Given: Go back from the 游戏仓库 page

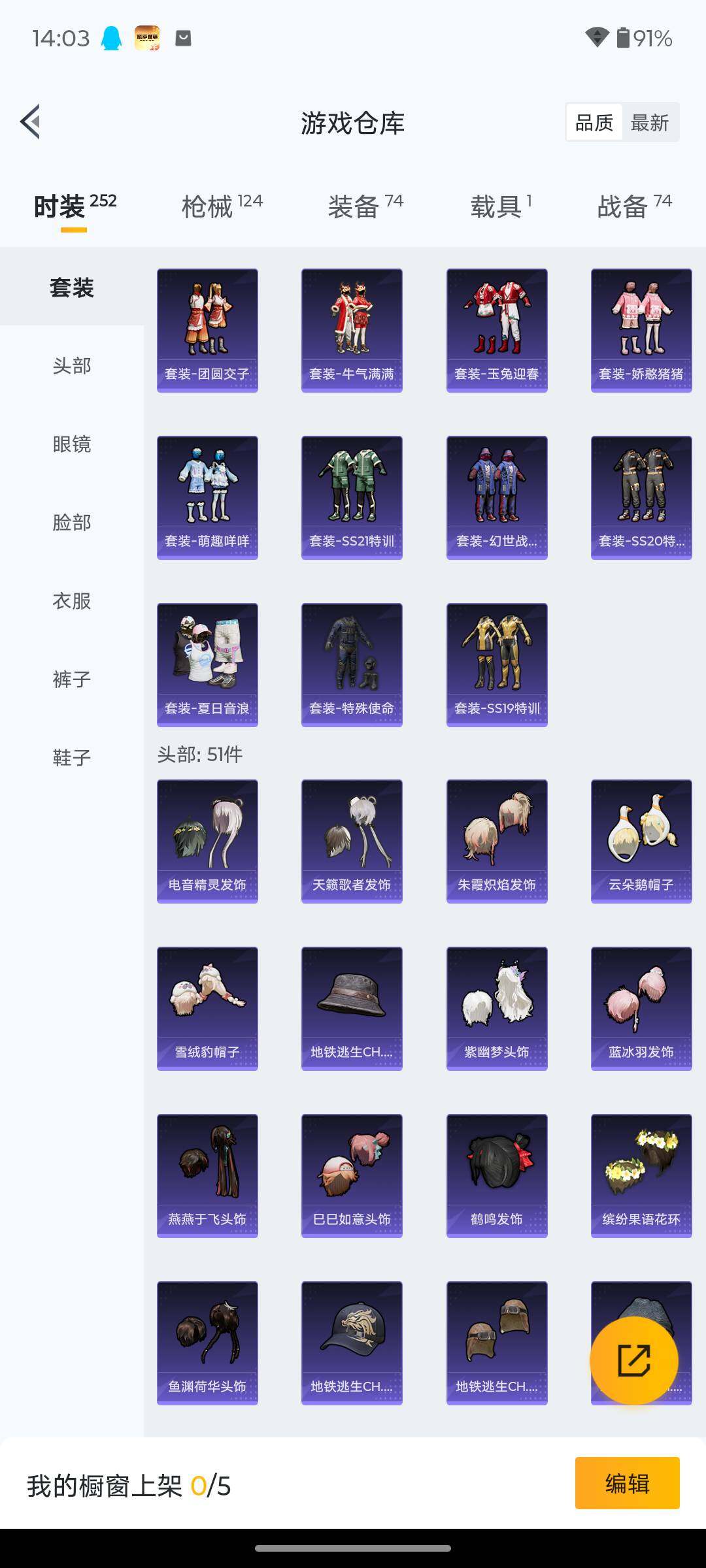Looking at the screenshot, I should click(x=31, y=122).
